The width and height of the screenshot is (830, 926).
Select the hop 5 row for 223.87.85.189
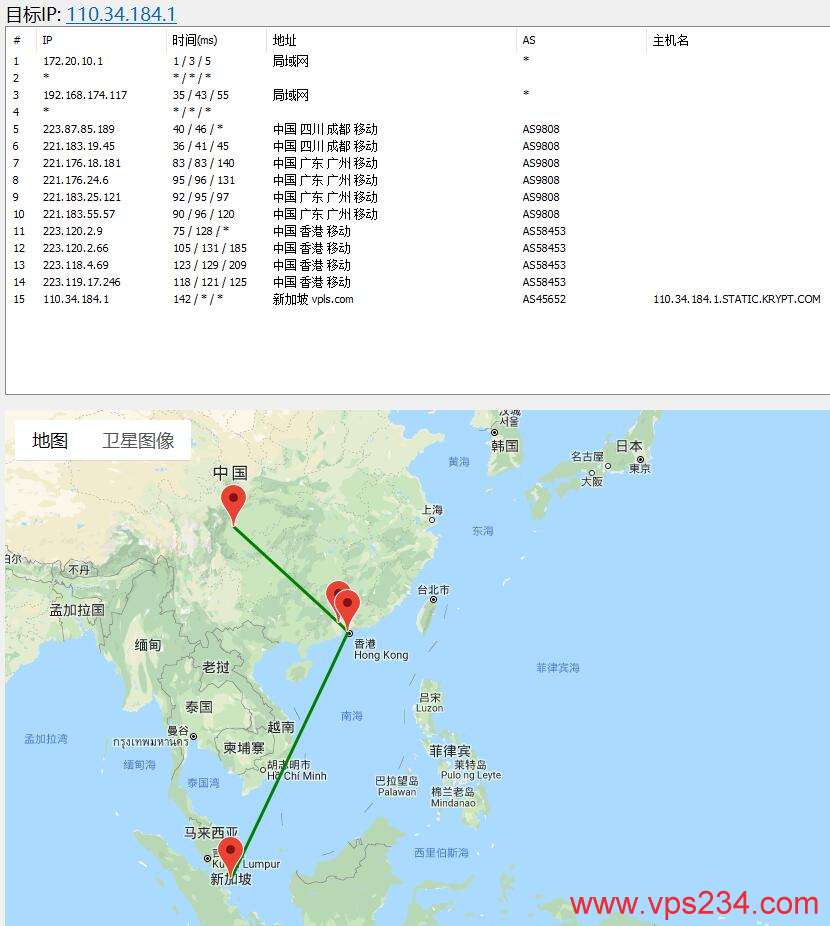tap(78, 129)
